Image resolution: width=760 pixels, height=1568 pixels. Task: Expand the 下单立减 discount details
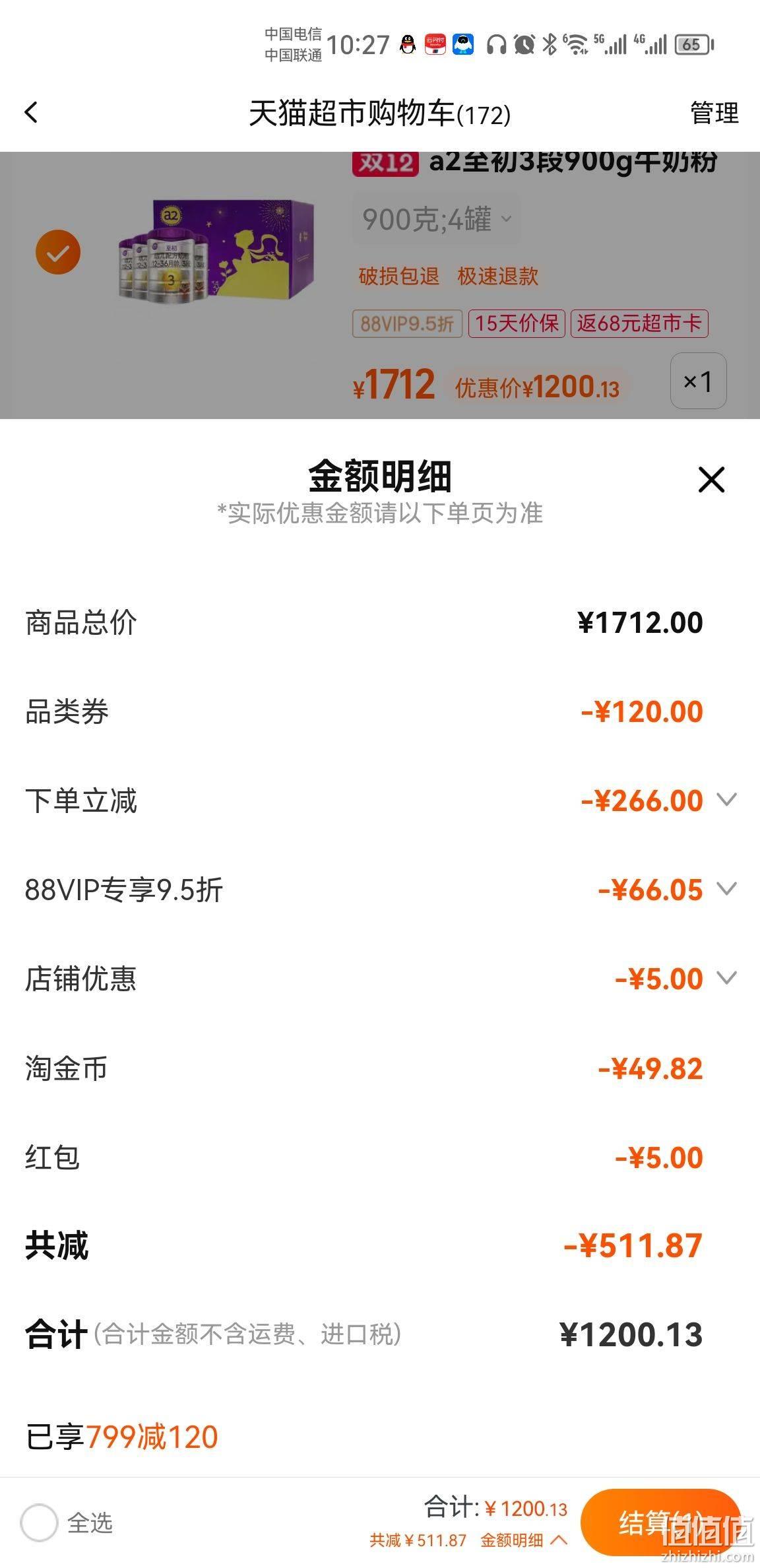tap(726, 800)
